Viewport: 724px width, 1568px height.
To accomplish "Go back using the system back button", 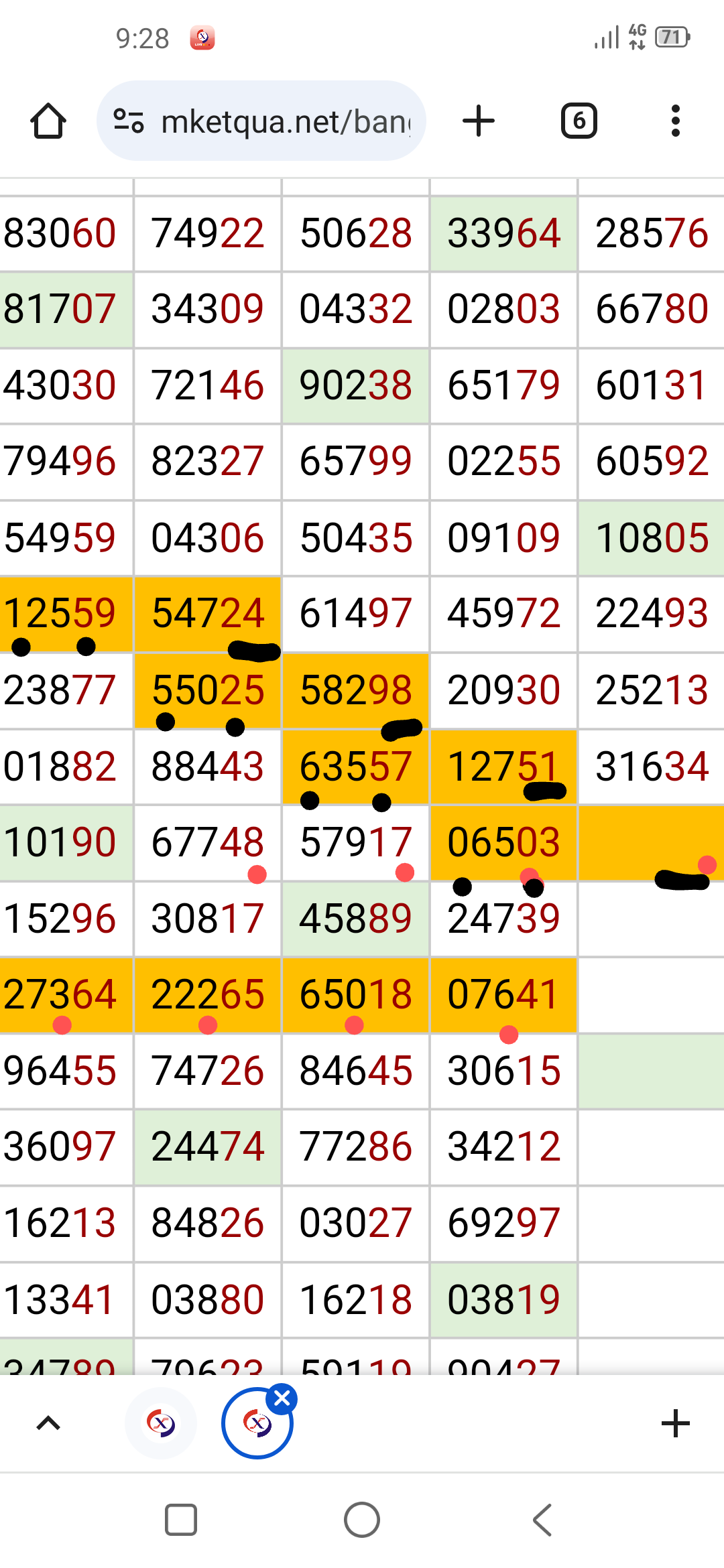I will pos(542,1520).
